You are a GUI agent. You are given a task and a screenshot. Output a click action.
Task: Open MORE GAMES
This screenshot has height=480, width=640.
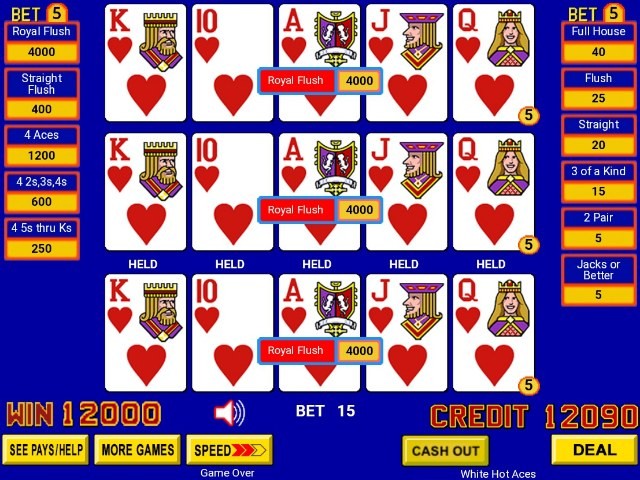pos(137,450)
